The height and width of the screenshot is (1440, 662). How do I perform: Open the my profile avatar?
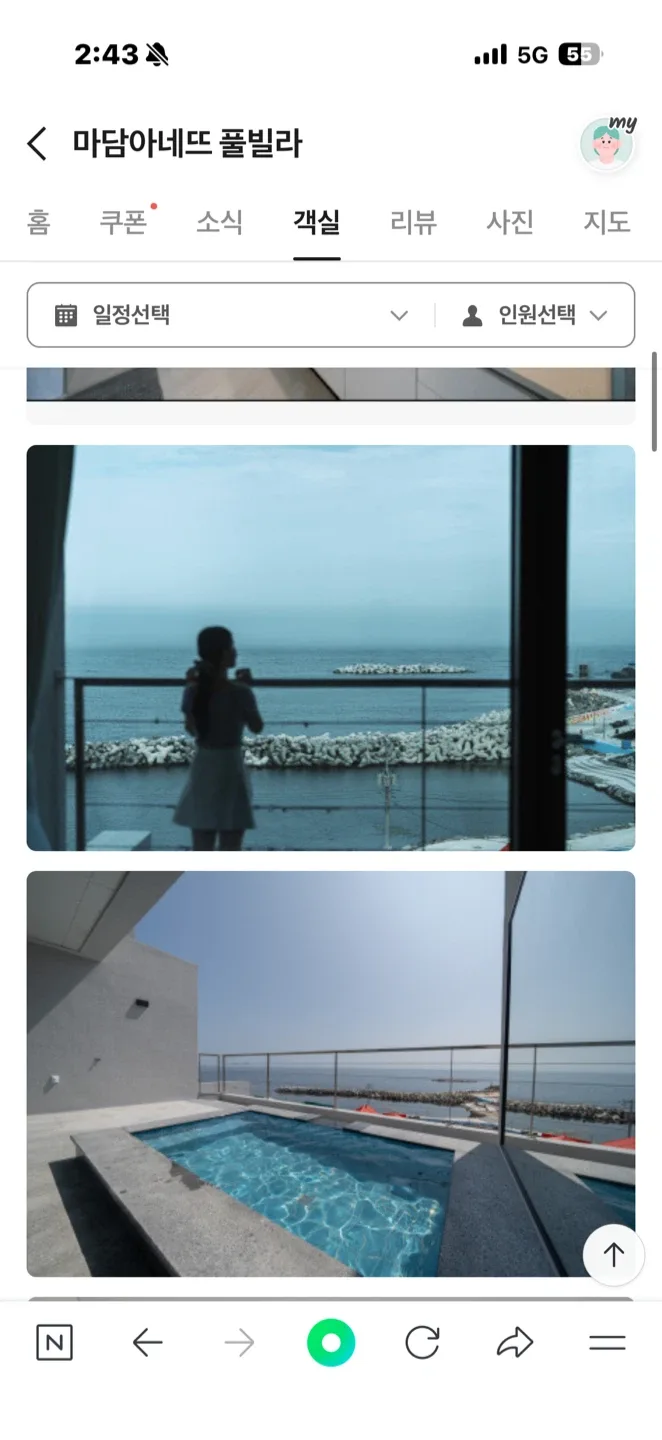[607, 145]
